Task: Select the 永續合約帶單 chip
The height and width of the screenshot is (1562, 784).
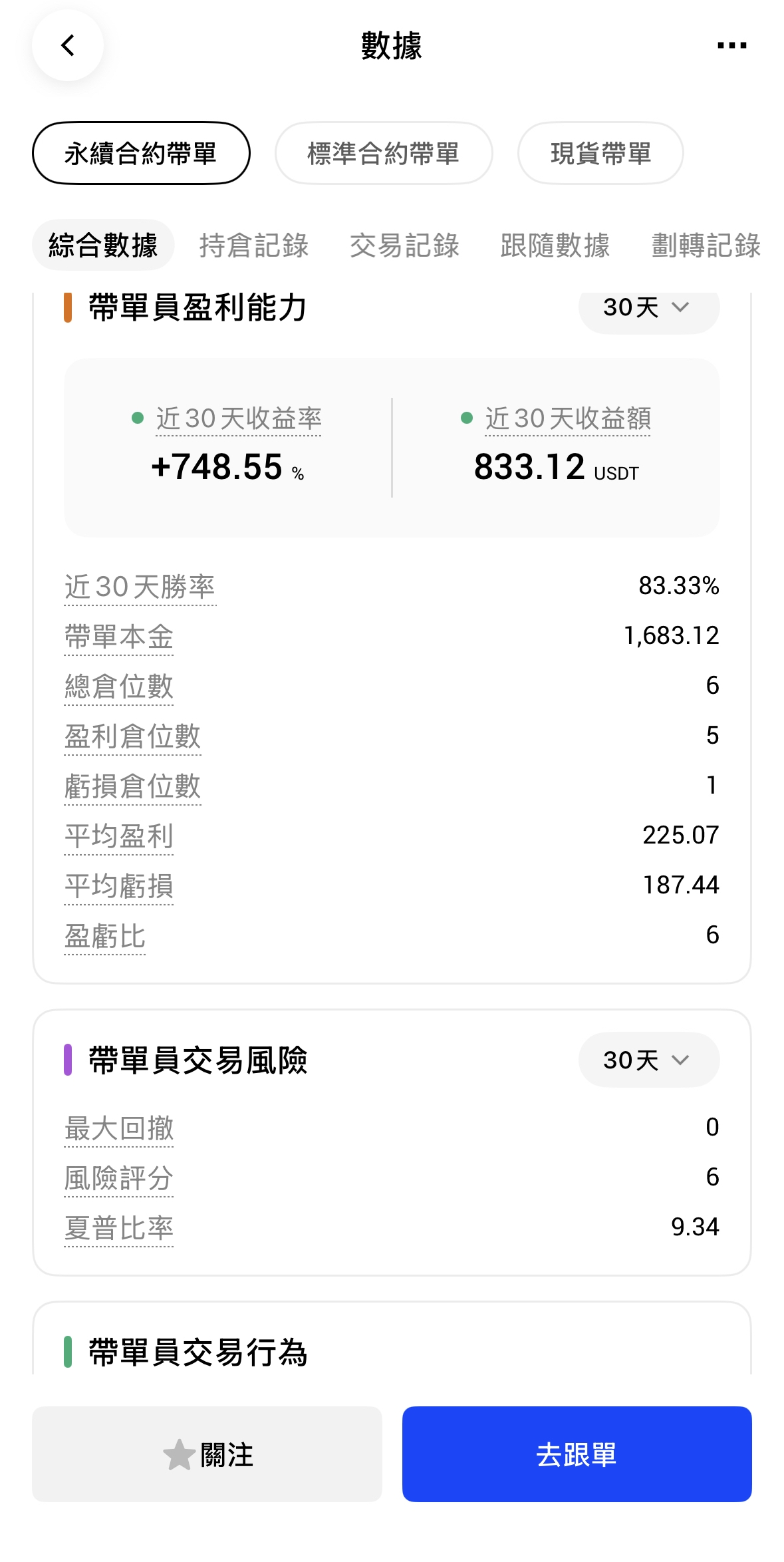Action: pyautogui.click(x=141, y=154)
